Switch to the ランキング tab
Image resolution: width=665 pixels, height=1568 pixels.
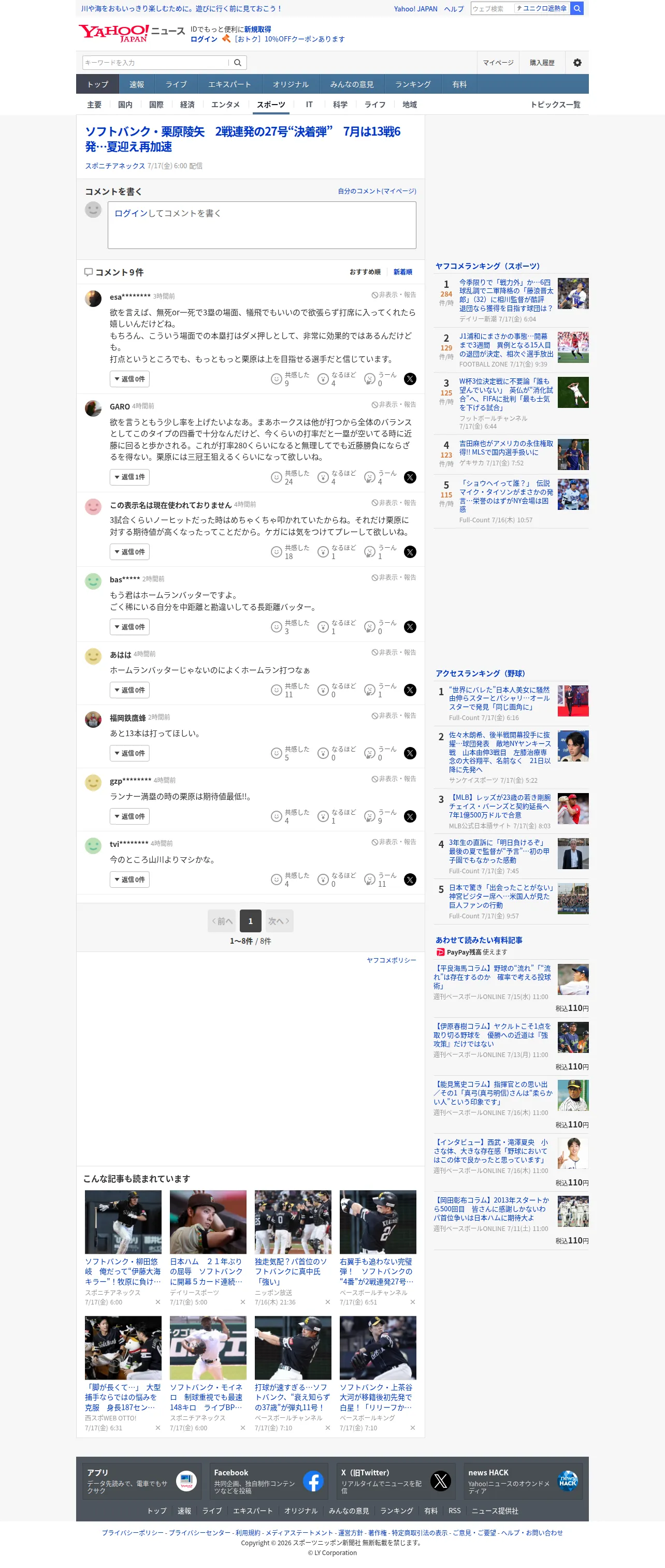pyautogui.click(x=413, y=84)
